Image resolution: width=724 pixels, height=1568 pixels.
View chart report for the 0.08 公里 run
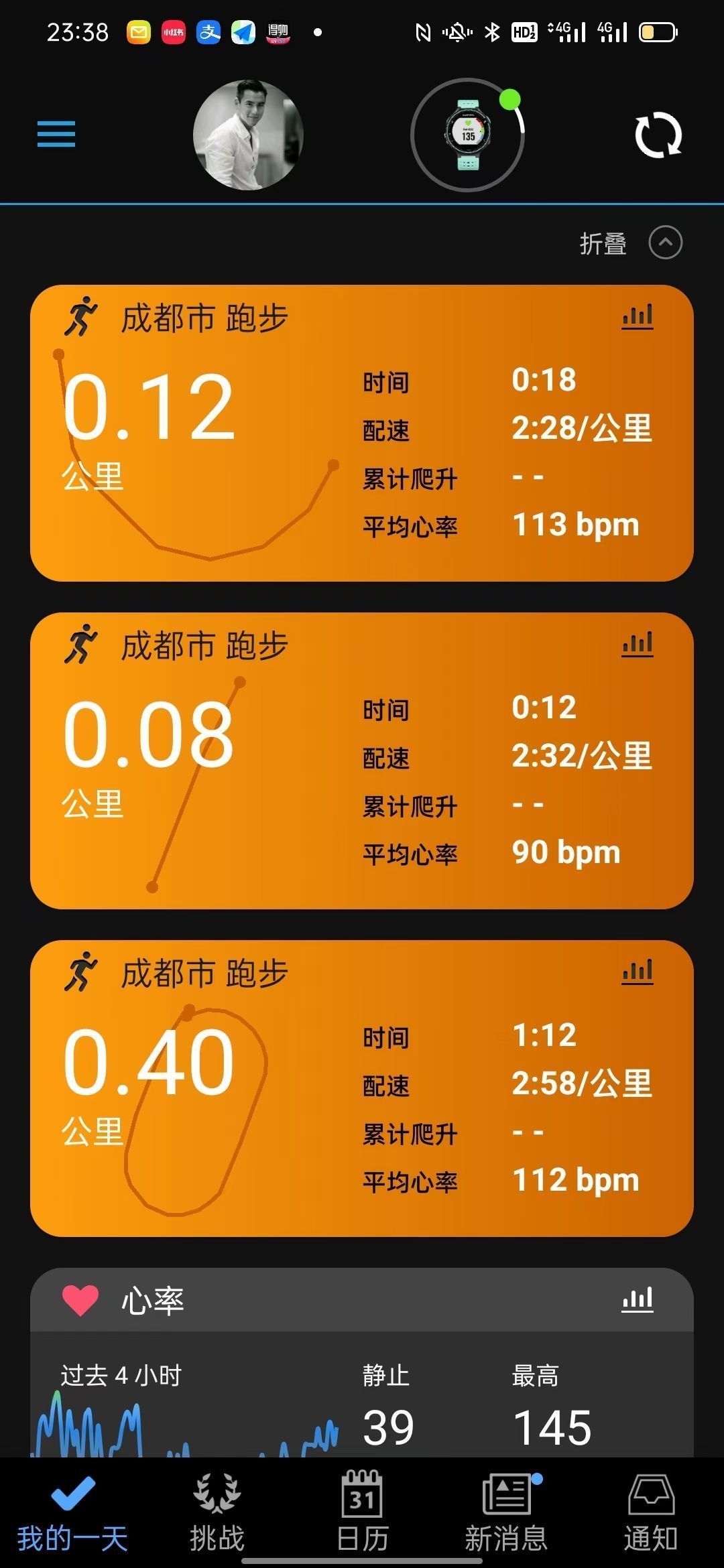pos(638,645)
